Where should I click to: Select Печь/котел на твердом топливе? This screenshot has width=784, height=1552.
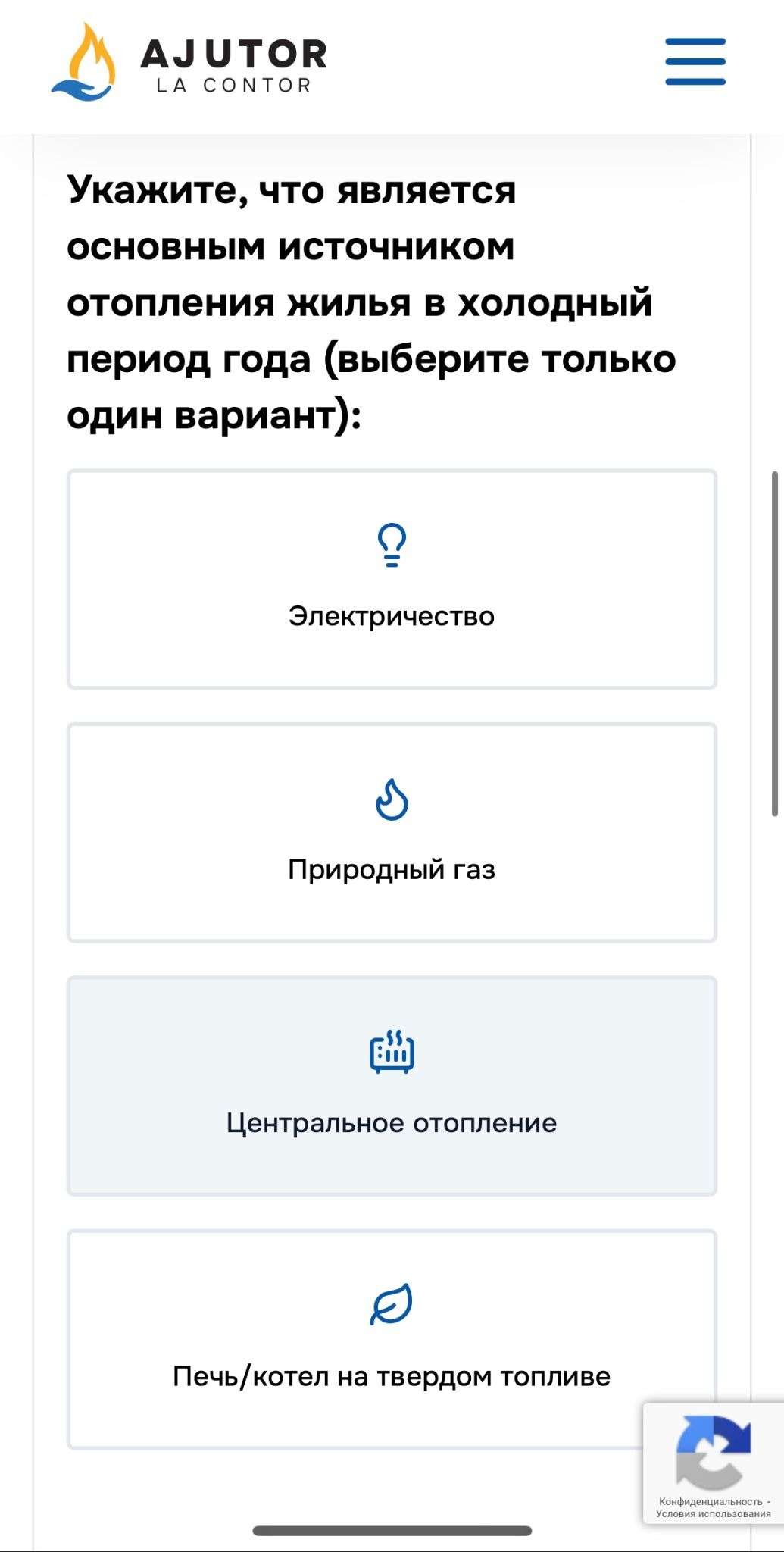tap(392, 1338)
